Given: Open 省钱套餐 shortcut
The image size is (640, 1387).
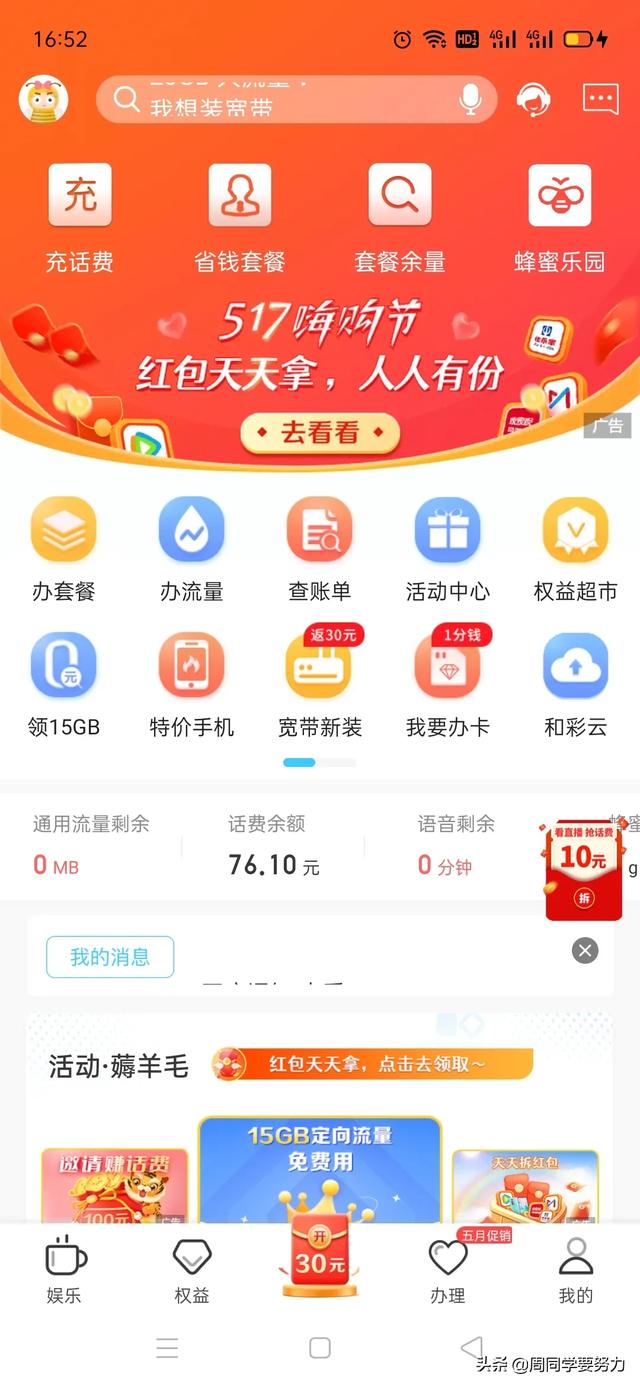Looking at the screenshot, I should (x=240, y=219).
